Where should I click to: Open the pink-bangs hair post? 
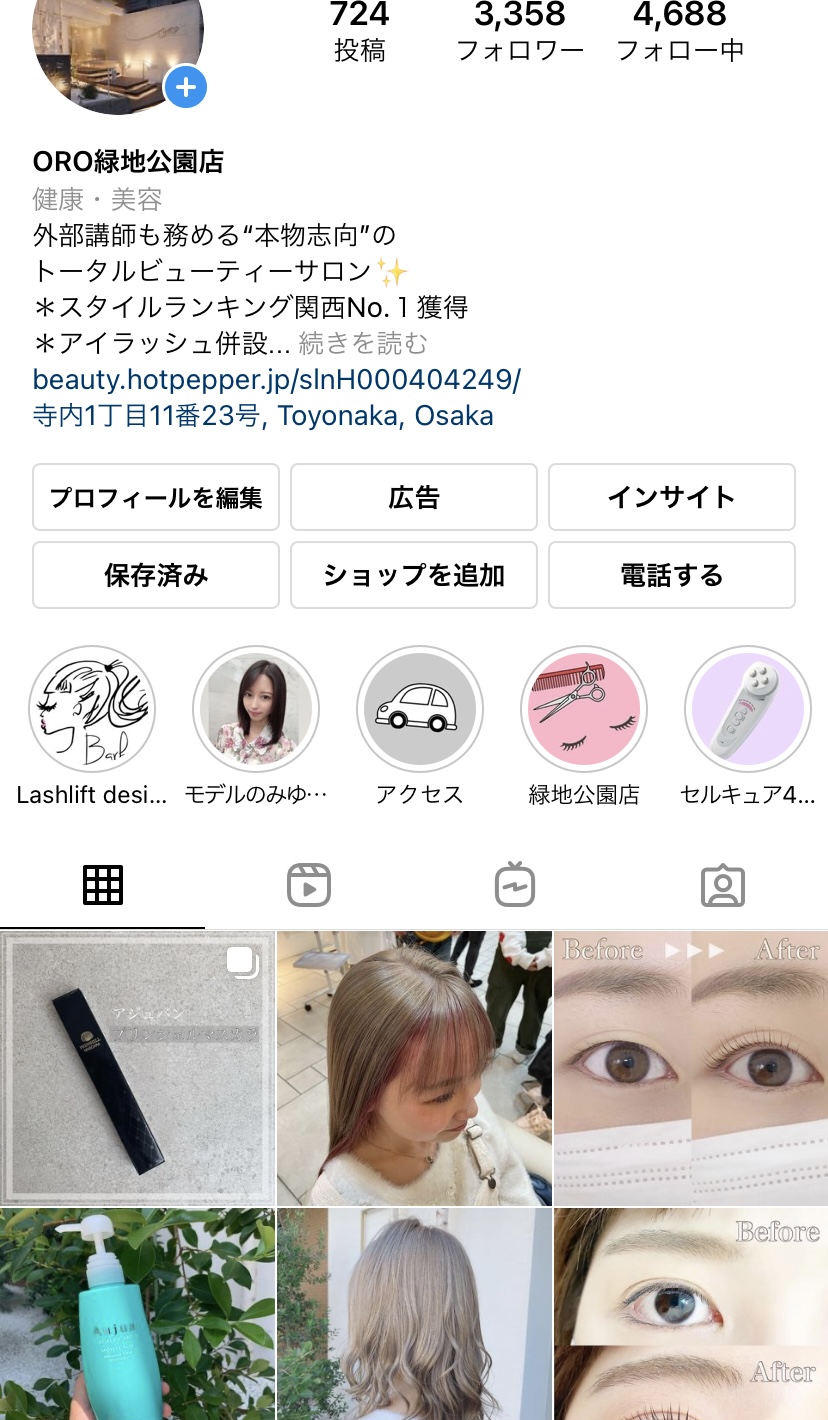coord(414,1068)
